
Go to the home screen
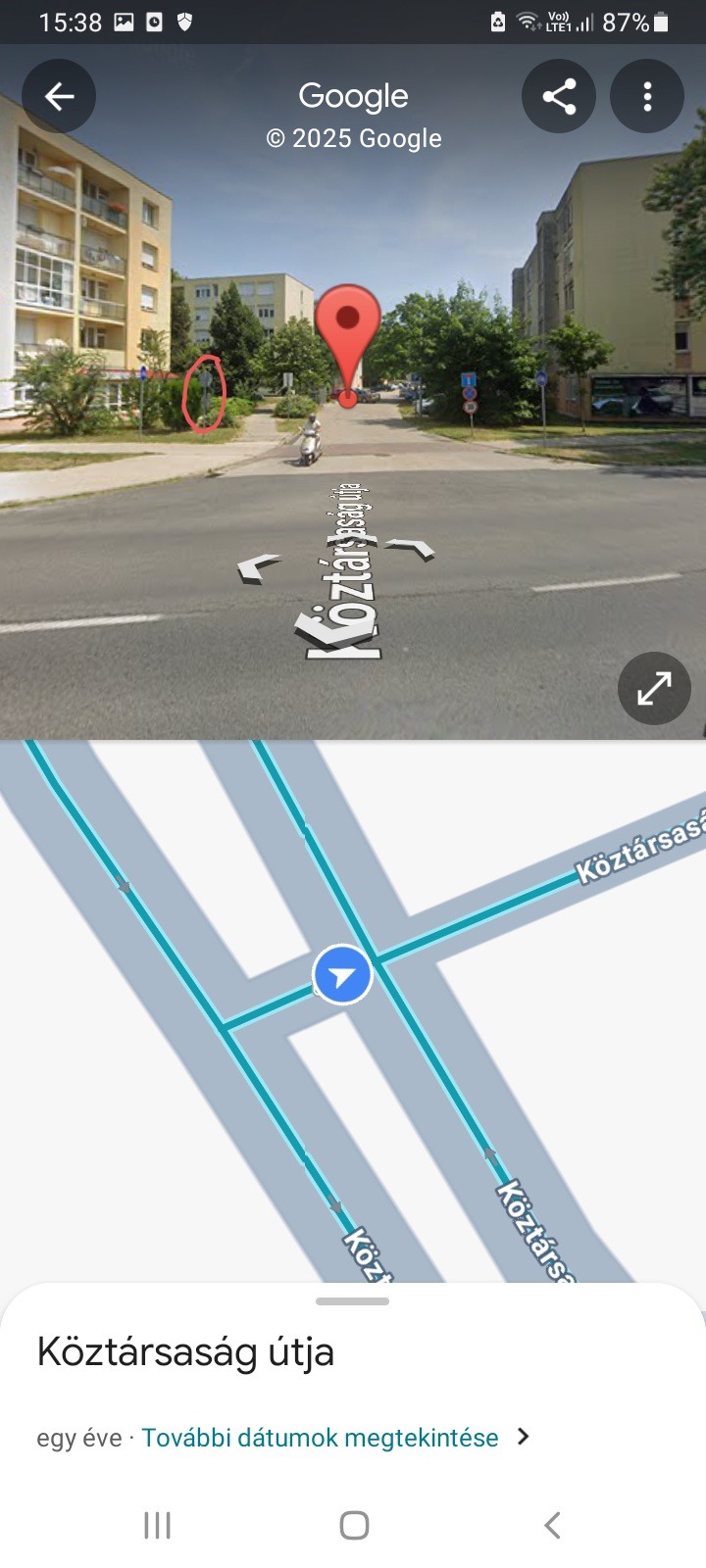click(354, 1525)
